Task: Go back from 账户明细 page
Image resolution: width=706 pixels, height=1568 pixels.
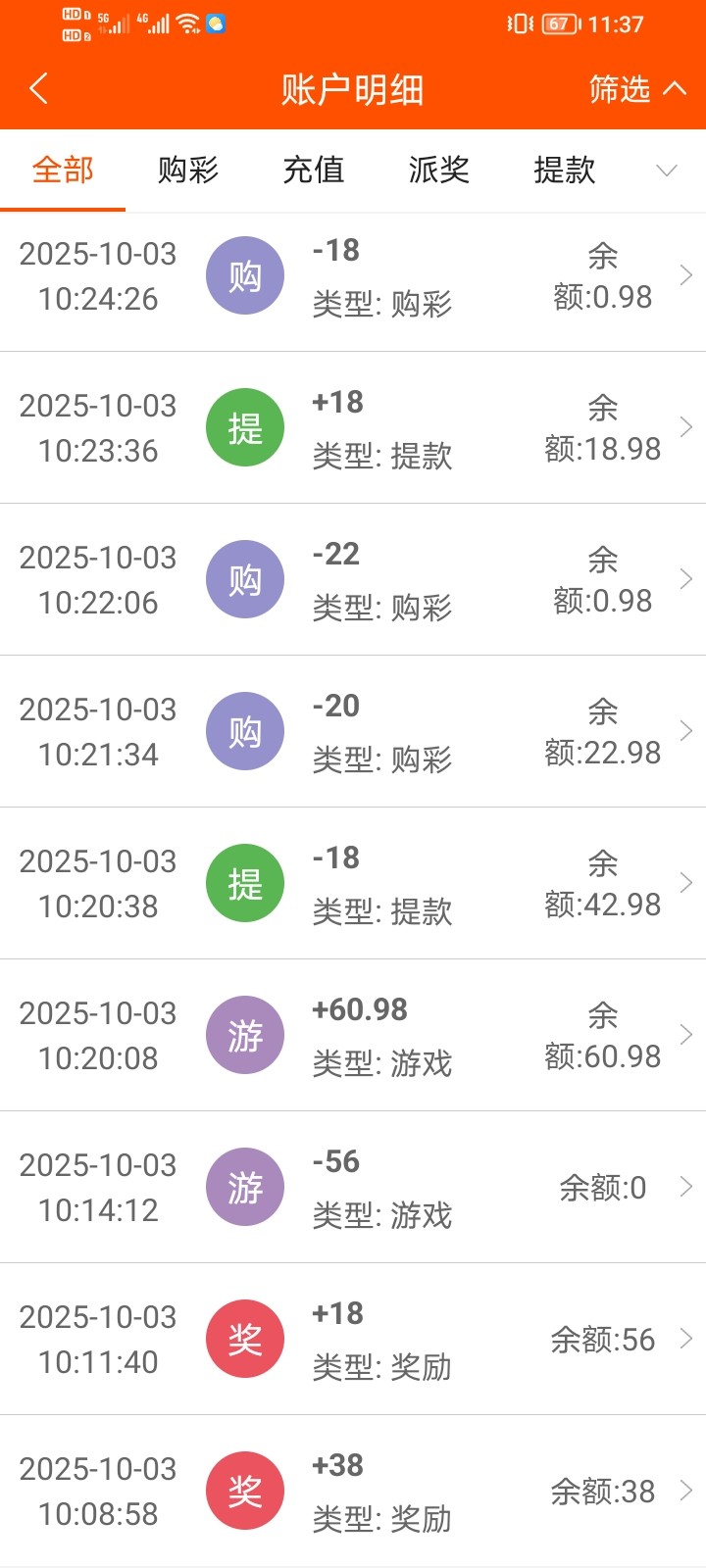Action: point(39,89)
